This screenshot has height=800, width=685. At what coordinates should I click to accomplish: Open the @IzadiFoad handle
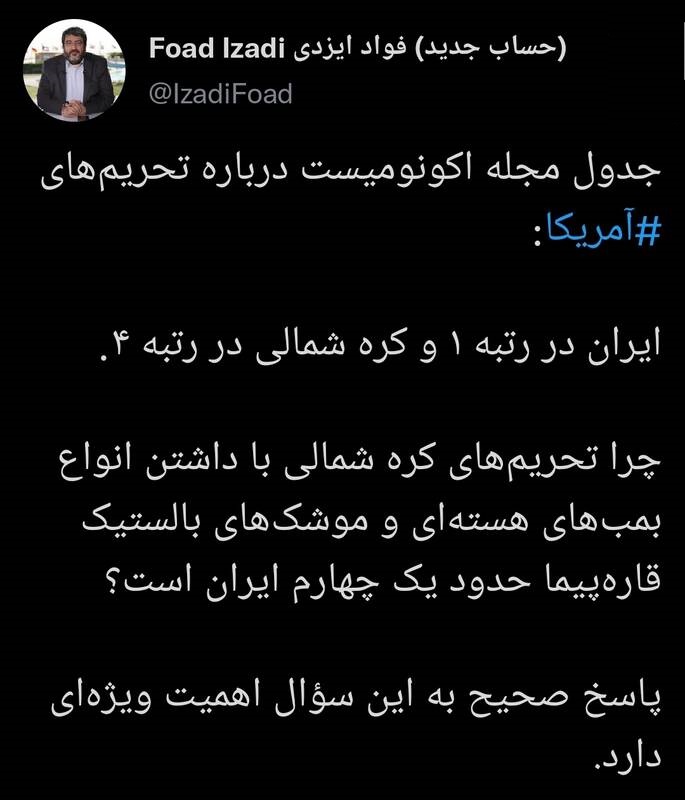(x=220, y=95)
